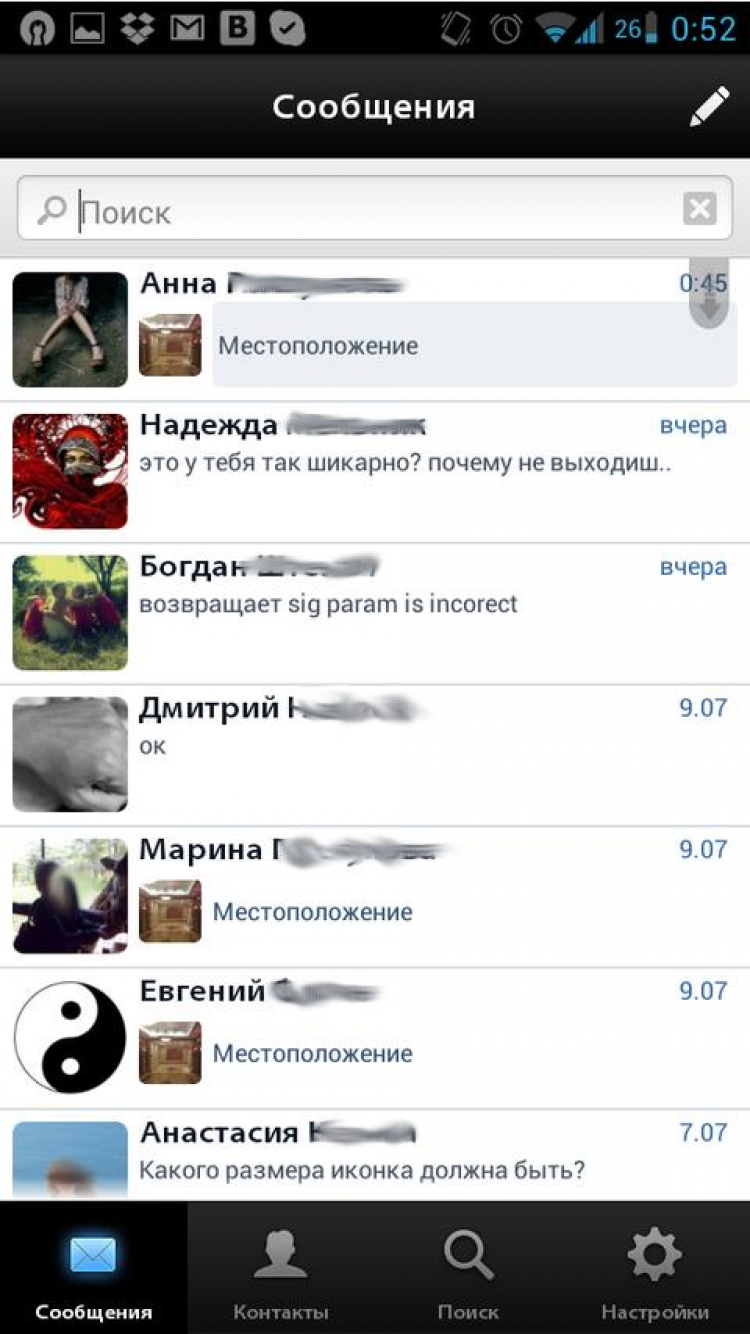Go to the Настройки tab
The height and width of the screenshot is (1334, 750).
pyautogui.click(x=655, y=1270)
